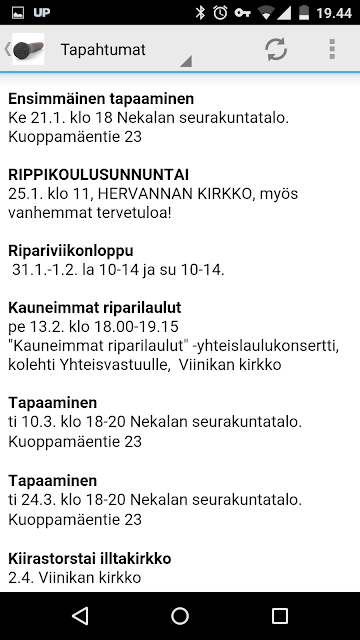Open the overflow menu

click(x=332, y=49)
